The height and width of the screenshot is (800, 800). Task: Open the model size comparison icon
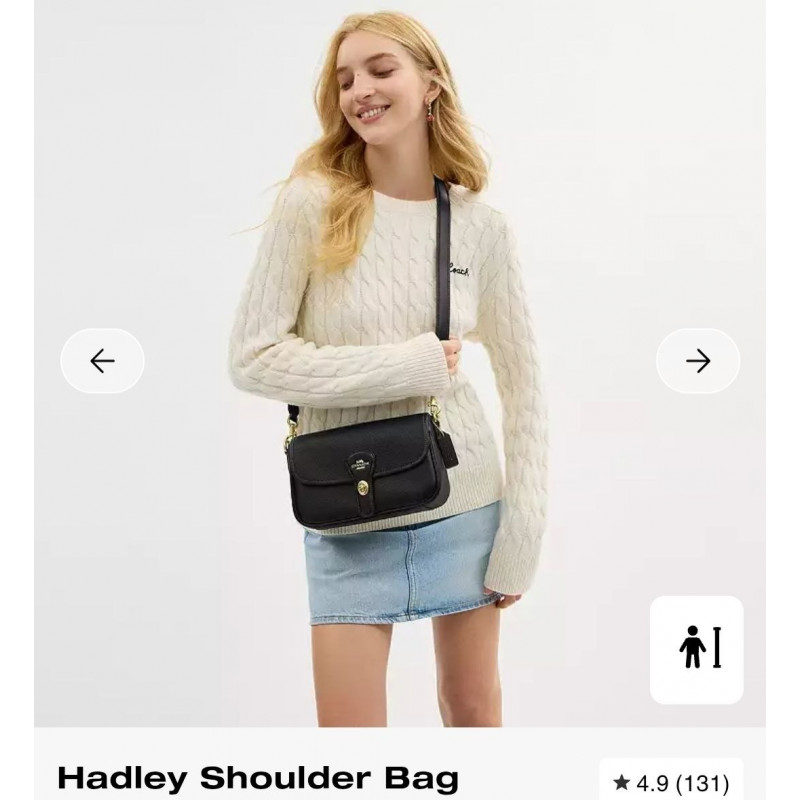[697, 650]
